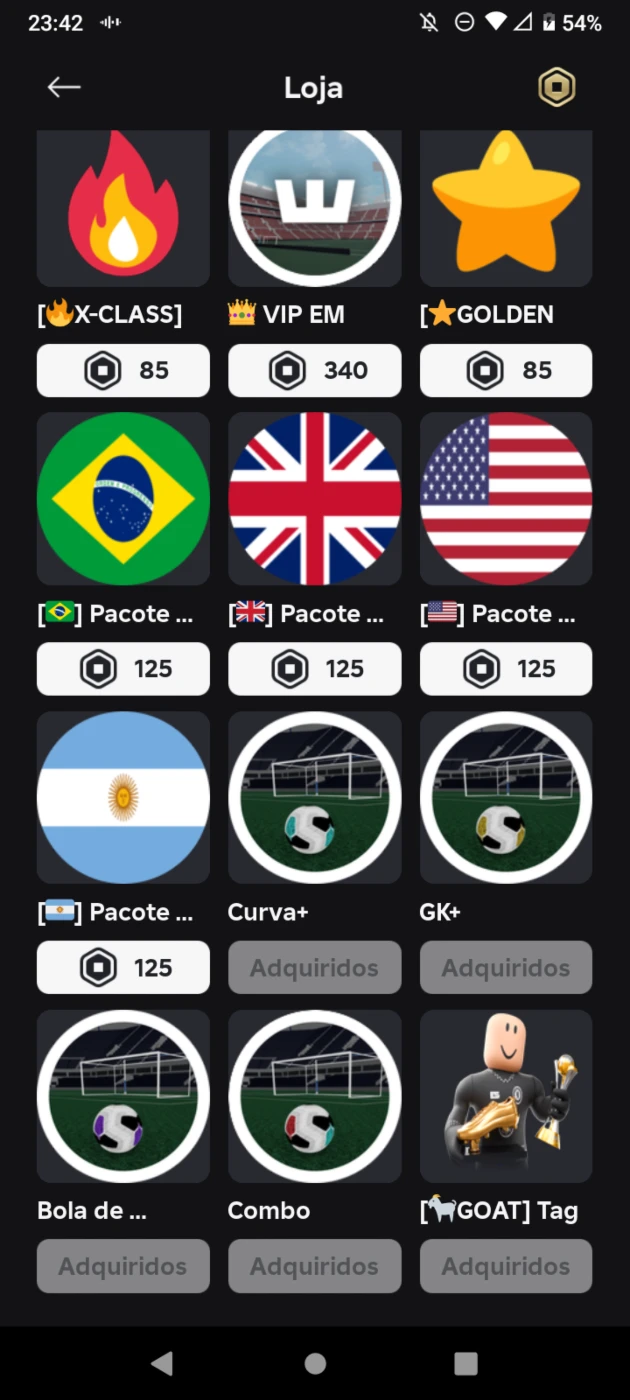The height and width of the screenshot is (1400, 630).
Task: Buy the UK flag Pacote for 125
Action: [314, 669]
